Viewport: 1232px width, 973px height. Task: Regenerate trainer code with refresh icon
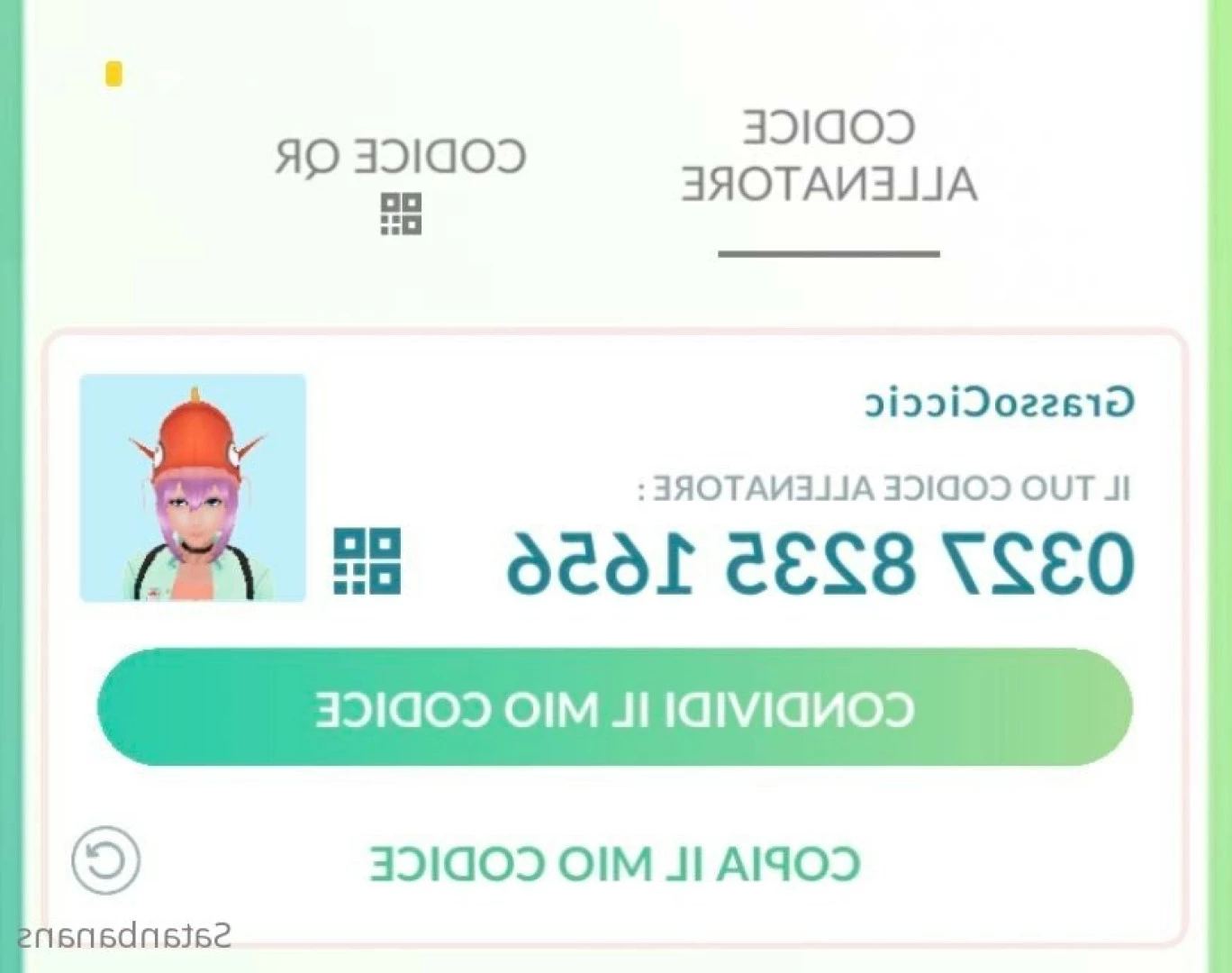[106, 860]
